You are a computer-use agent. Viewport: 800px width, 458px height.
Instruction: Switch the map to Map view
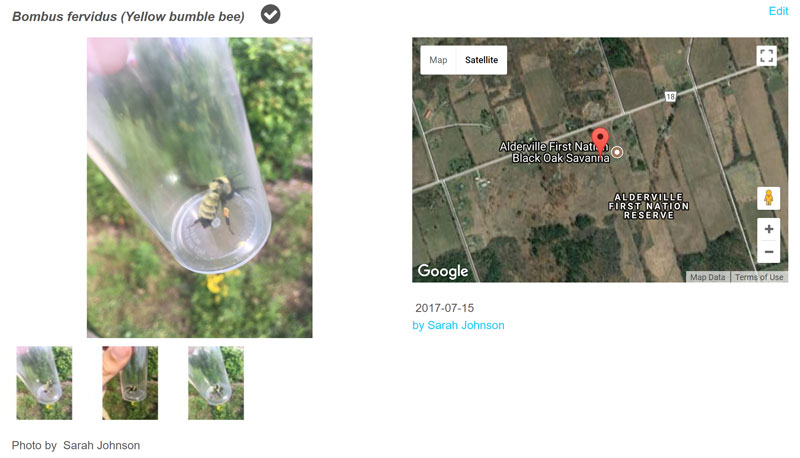click(x=438, y=60)
